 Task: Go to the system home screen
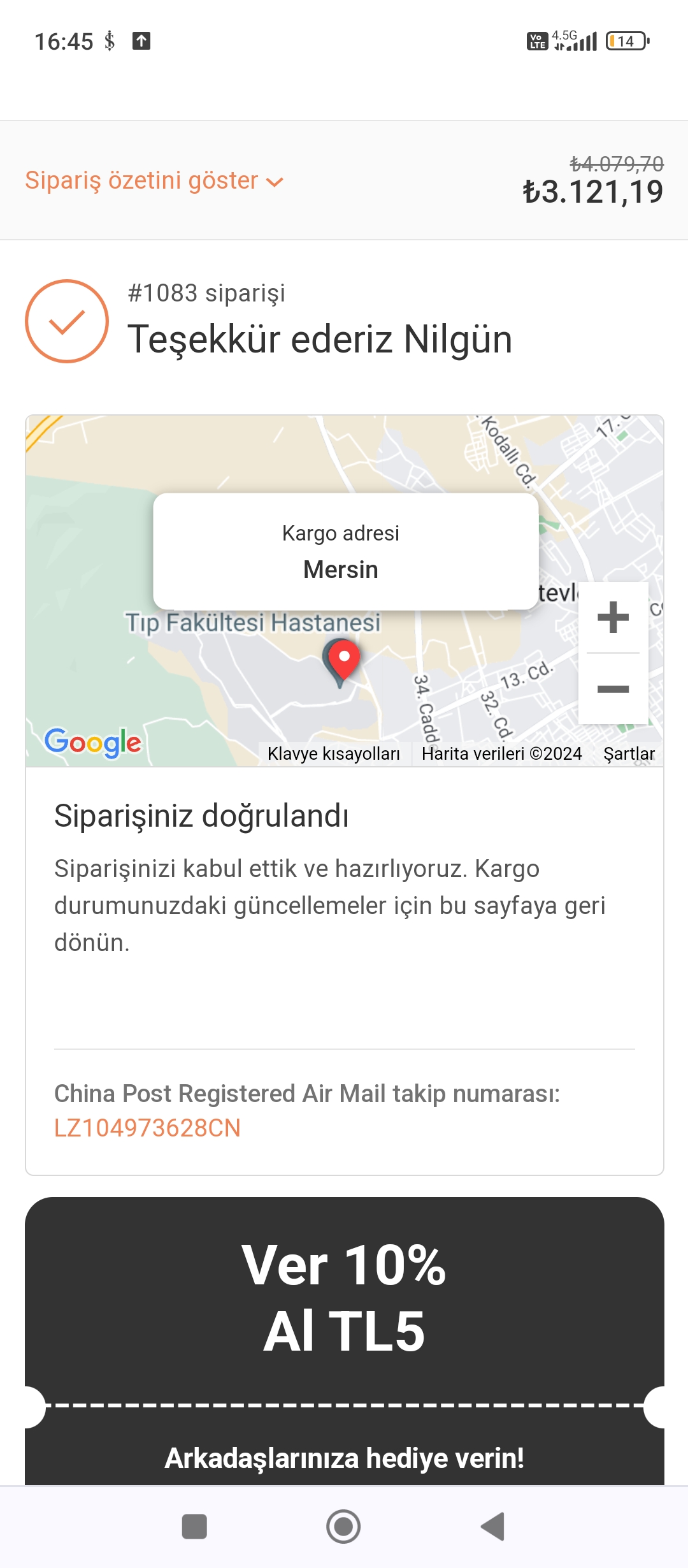pyautogui.click(x=343, y=1527)
